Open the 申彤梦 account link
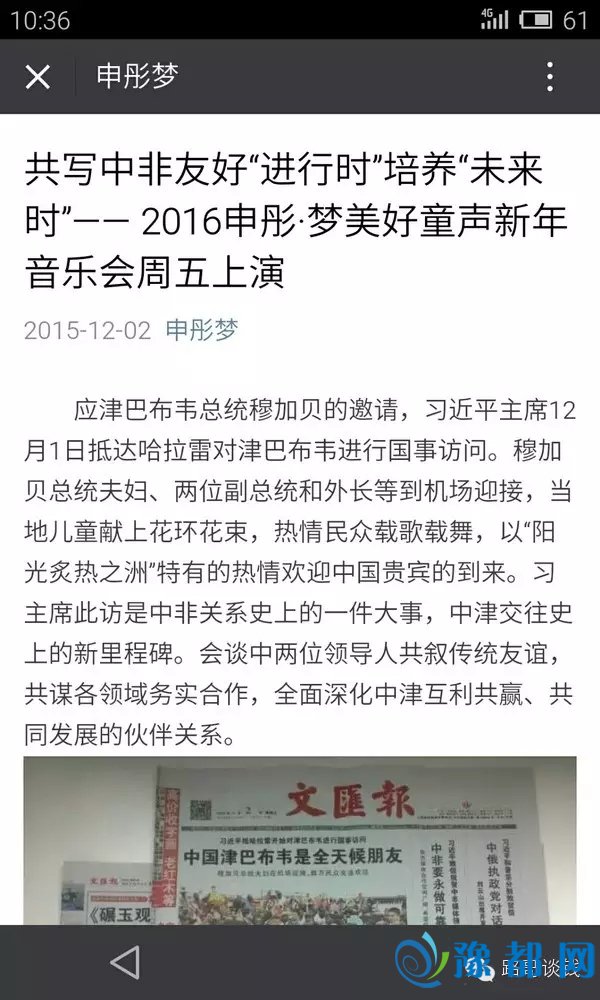The width and height of the screenshot is (600, 1000). click(201, 330)
